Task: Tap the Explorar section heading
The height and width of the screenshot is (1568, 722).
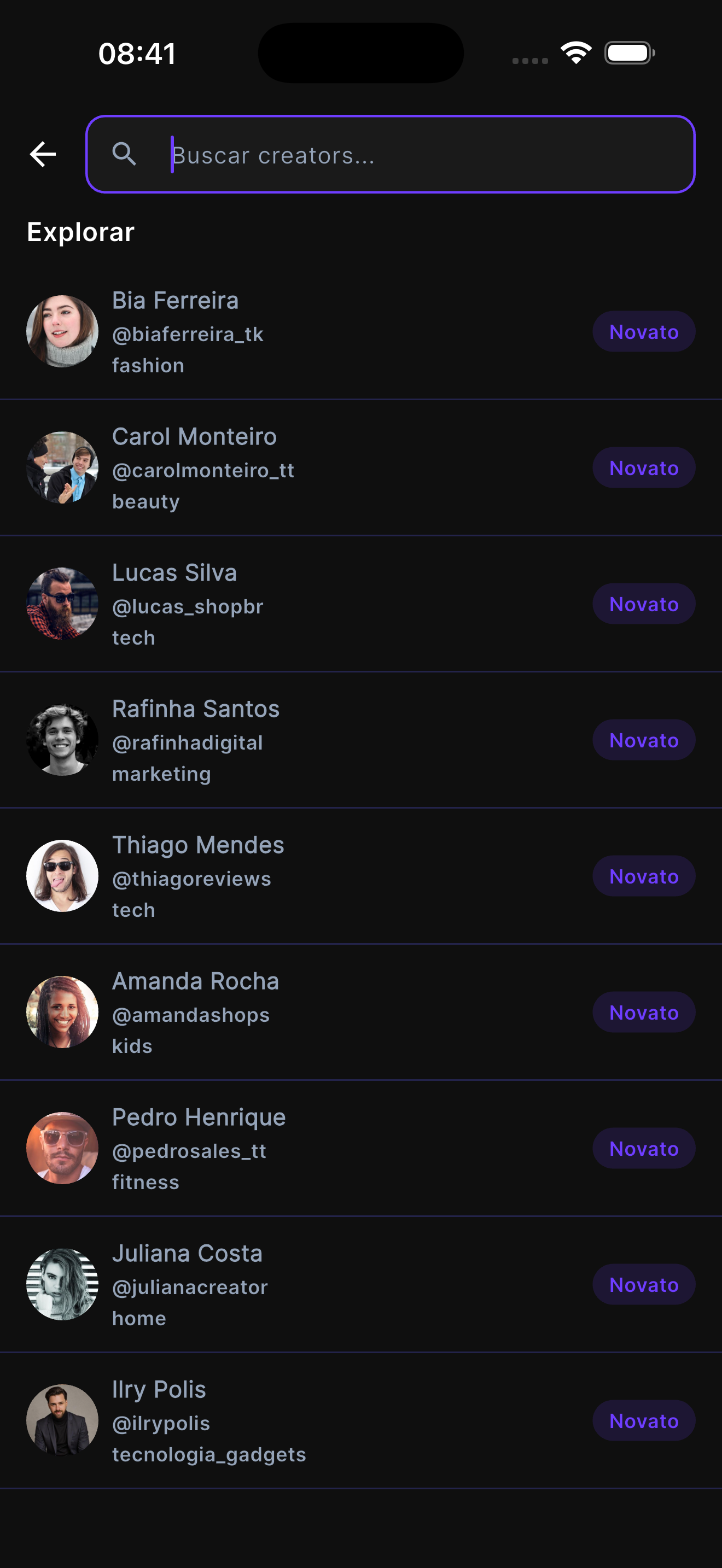Action: 81,232
